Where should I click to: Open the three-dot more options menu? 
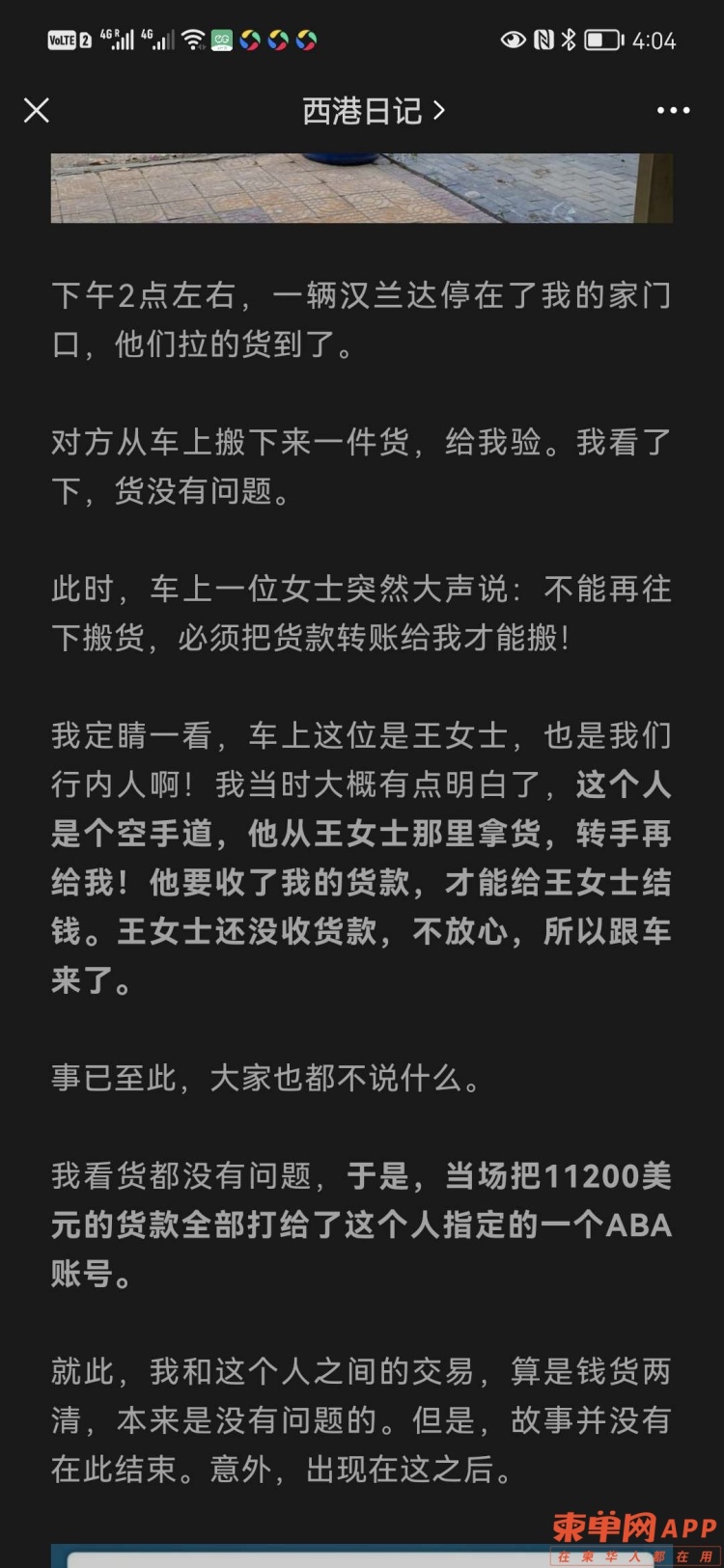point(673,111)
